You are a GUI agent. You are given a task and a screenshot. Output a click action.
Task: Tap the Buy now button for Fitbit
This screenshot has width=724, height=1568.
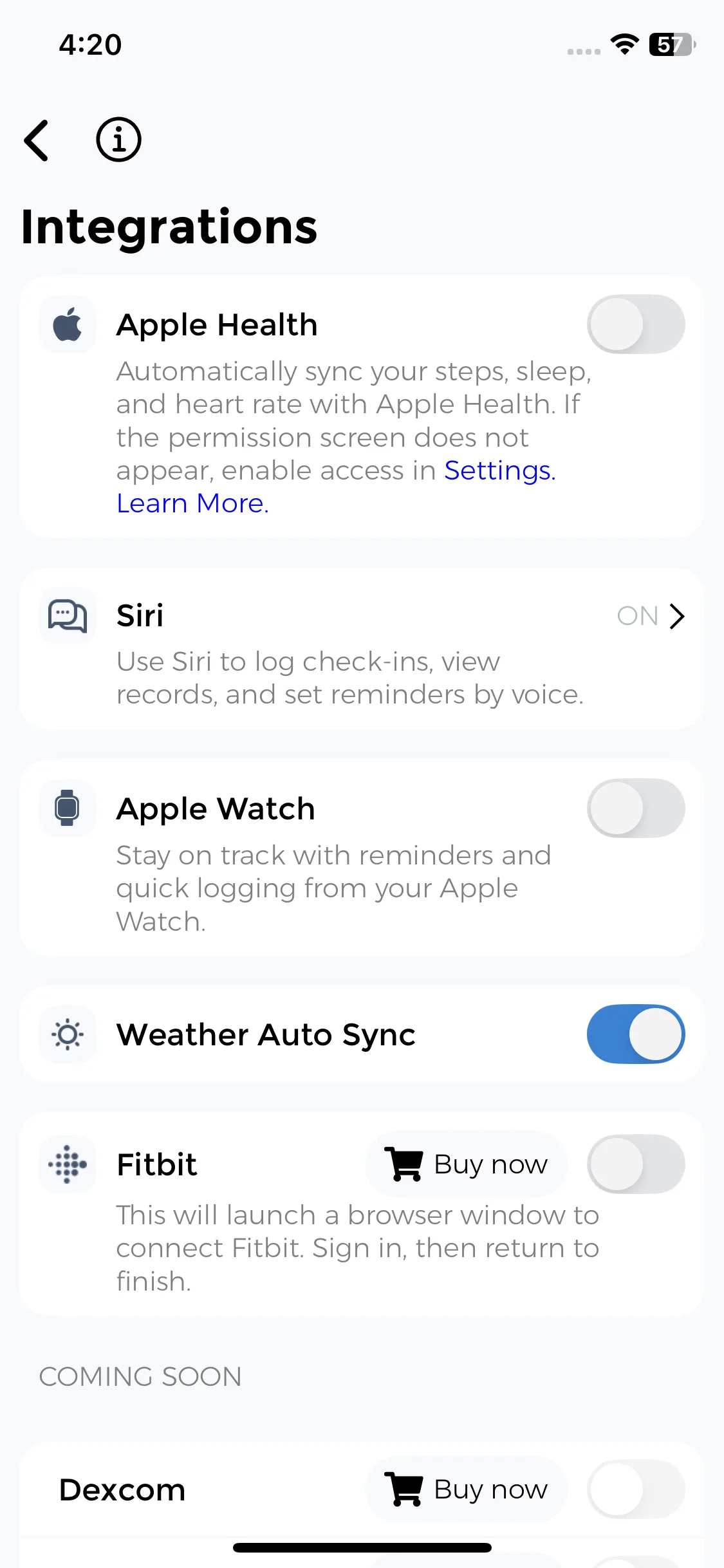pos(465,1164)
